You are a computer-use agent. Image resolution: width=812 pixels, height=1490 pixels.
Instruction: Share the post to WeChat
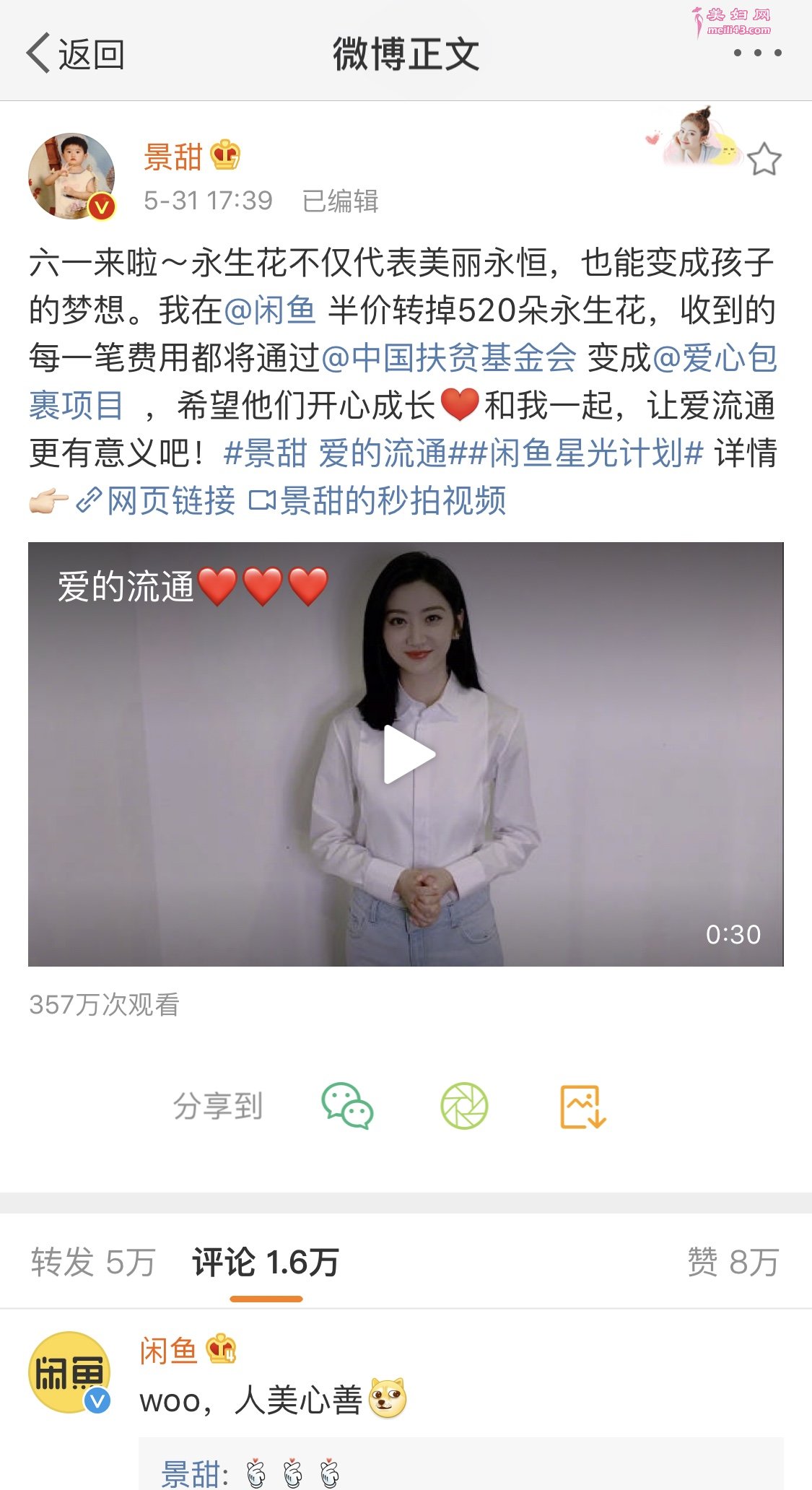click(x=347, y=1105)
